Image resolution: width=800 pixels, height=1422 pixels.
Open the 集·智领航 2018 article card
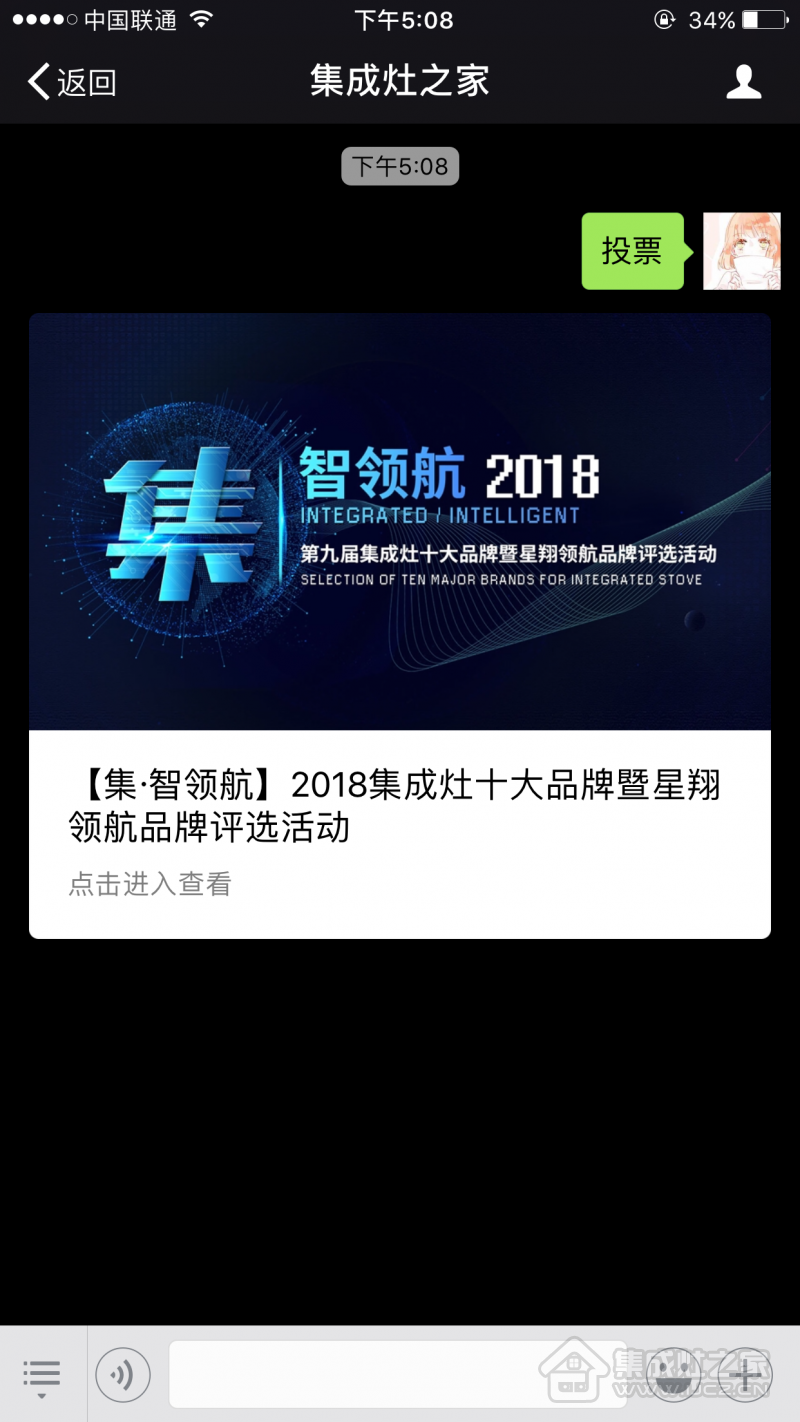[x=400, y=625]
